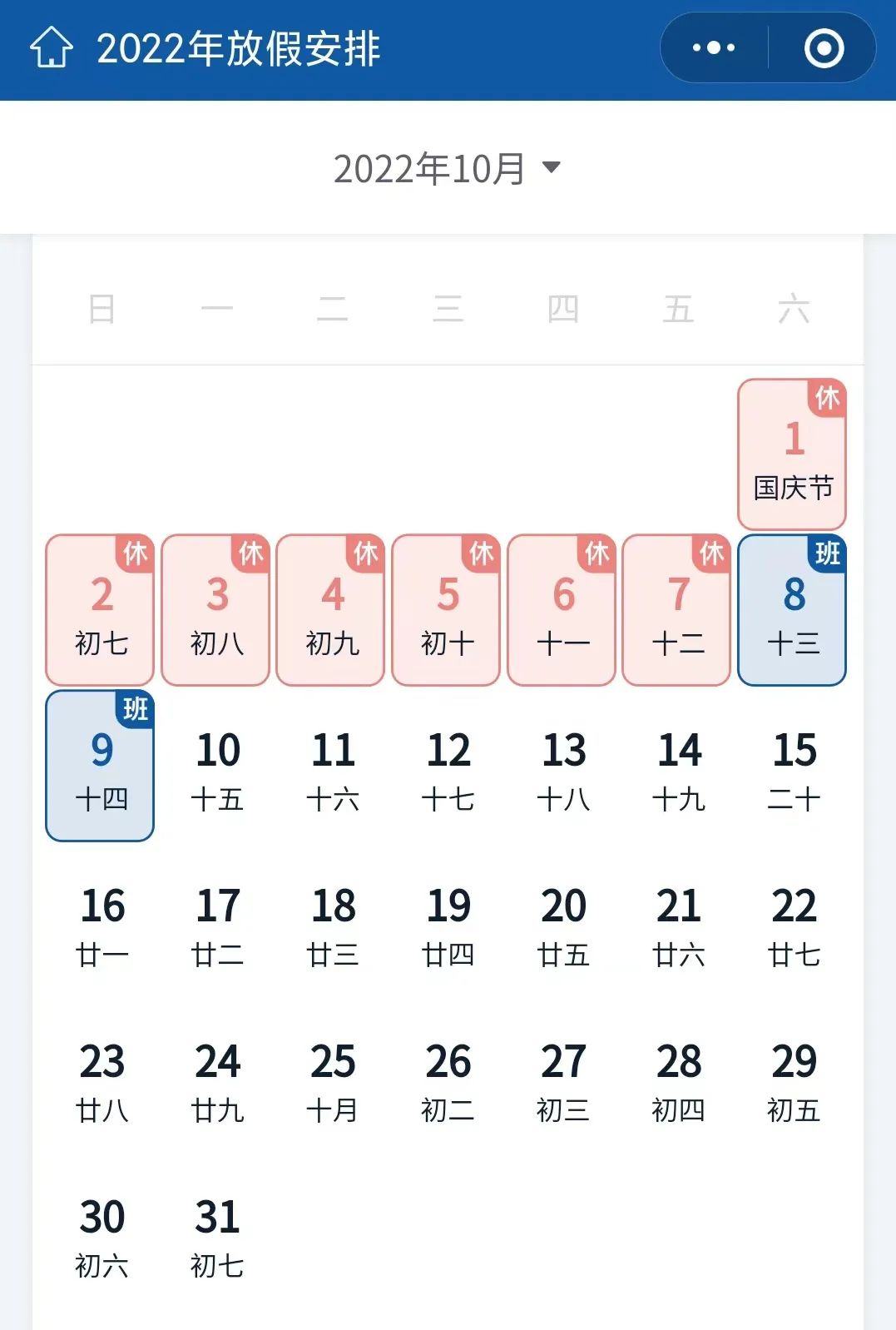Select October 31 初七
The height and width of the screenshot is (1330, 896).
pyautogui.click(x=217, y=1237)
